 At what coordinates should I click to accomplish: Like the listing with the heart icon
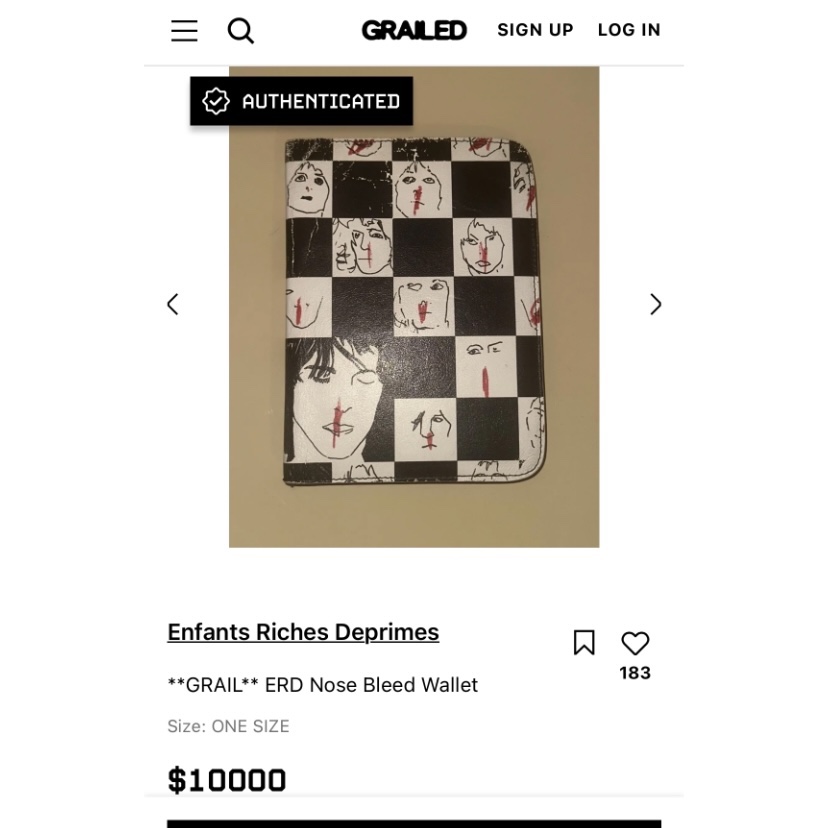[x=635, y=643]
